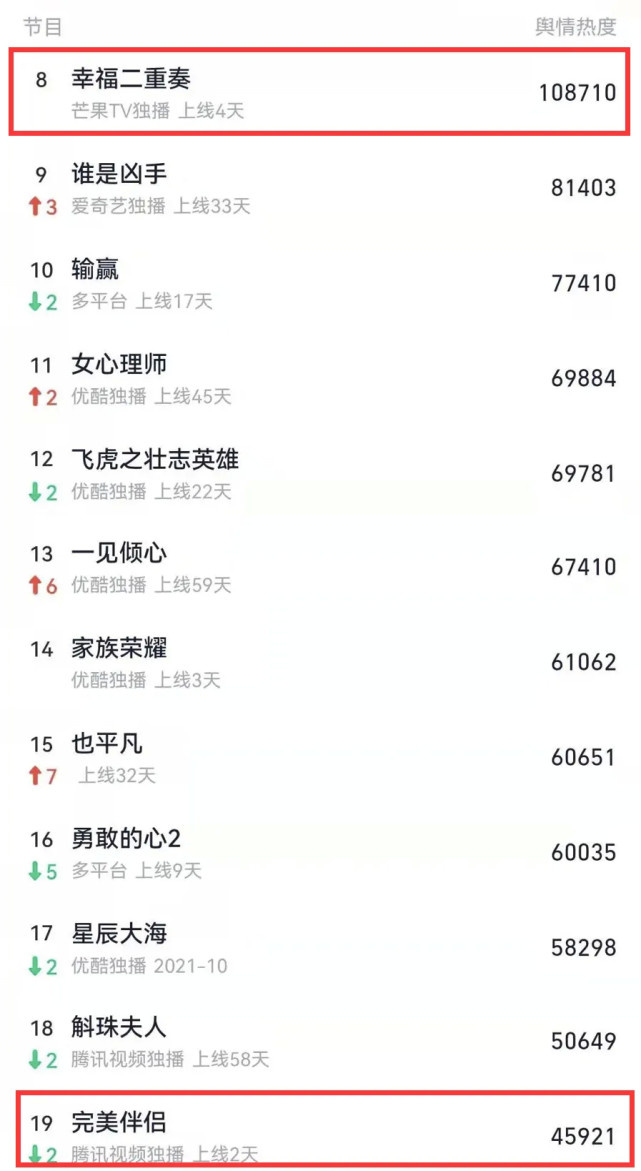The image size is (641, 1171).
Task: Open the 斛珠夫人 row
Action: coord(320,1042)
